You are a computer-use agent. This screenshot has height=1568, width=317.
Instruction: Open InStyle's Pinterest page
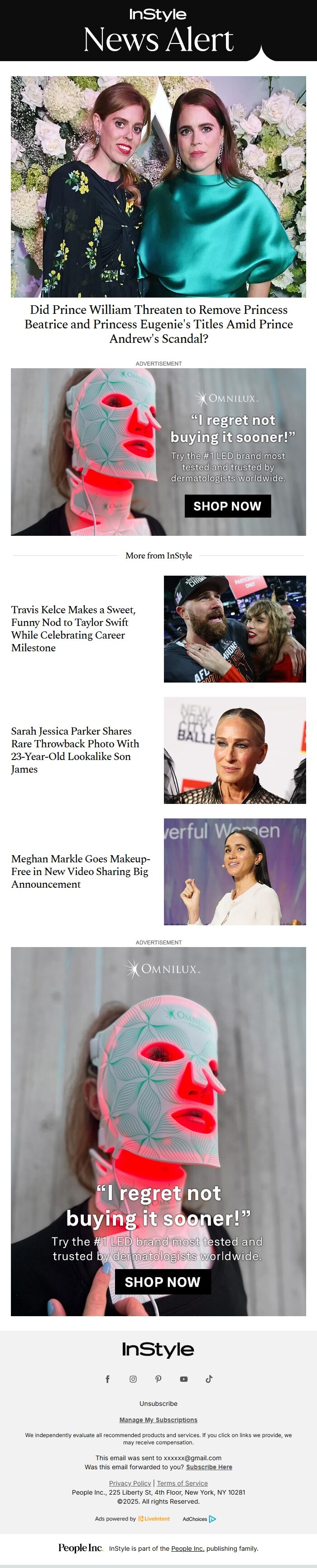[158, 1379]
